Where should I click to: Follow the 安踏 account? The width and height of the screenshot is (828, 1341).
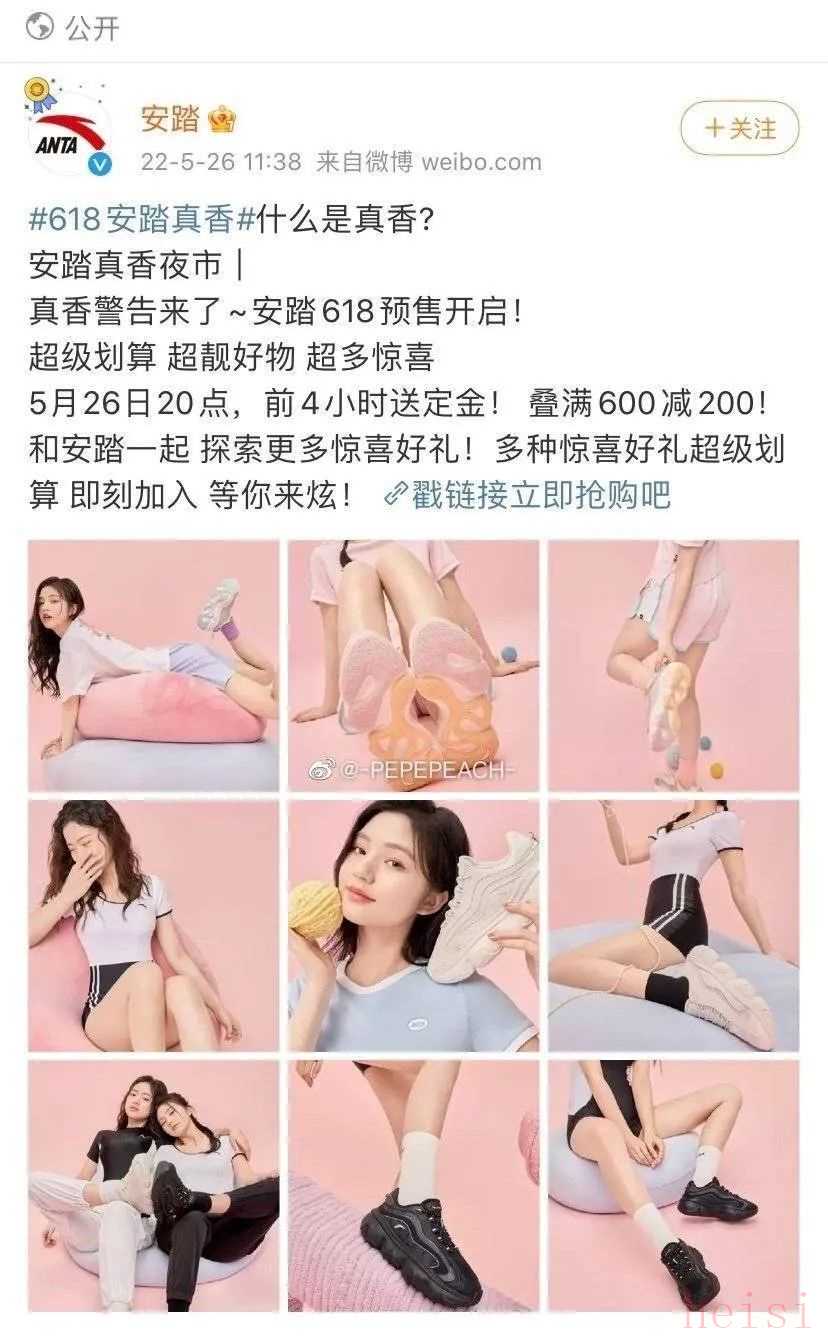click(740, 128)
